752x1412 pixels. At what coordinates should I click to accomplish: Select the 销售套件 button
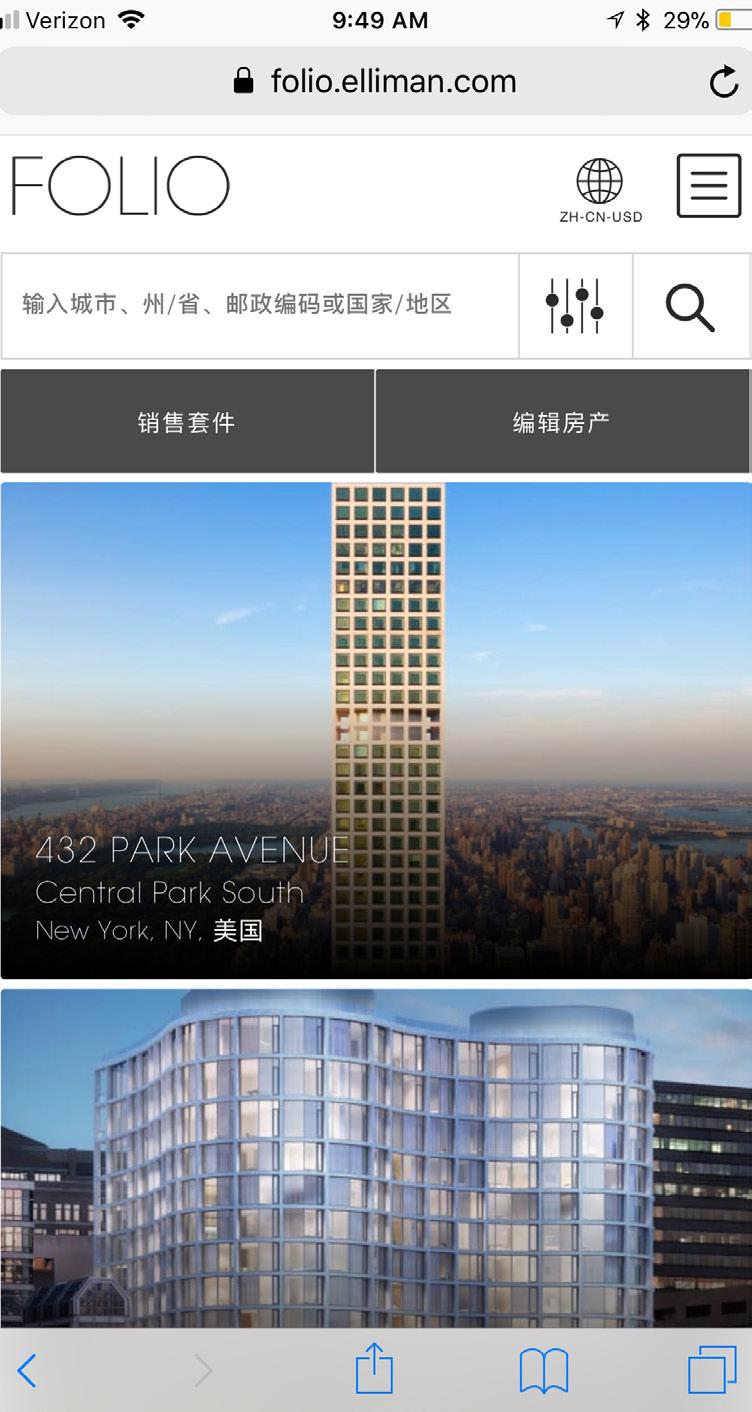(187, 422)
